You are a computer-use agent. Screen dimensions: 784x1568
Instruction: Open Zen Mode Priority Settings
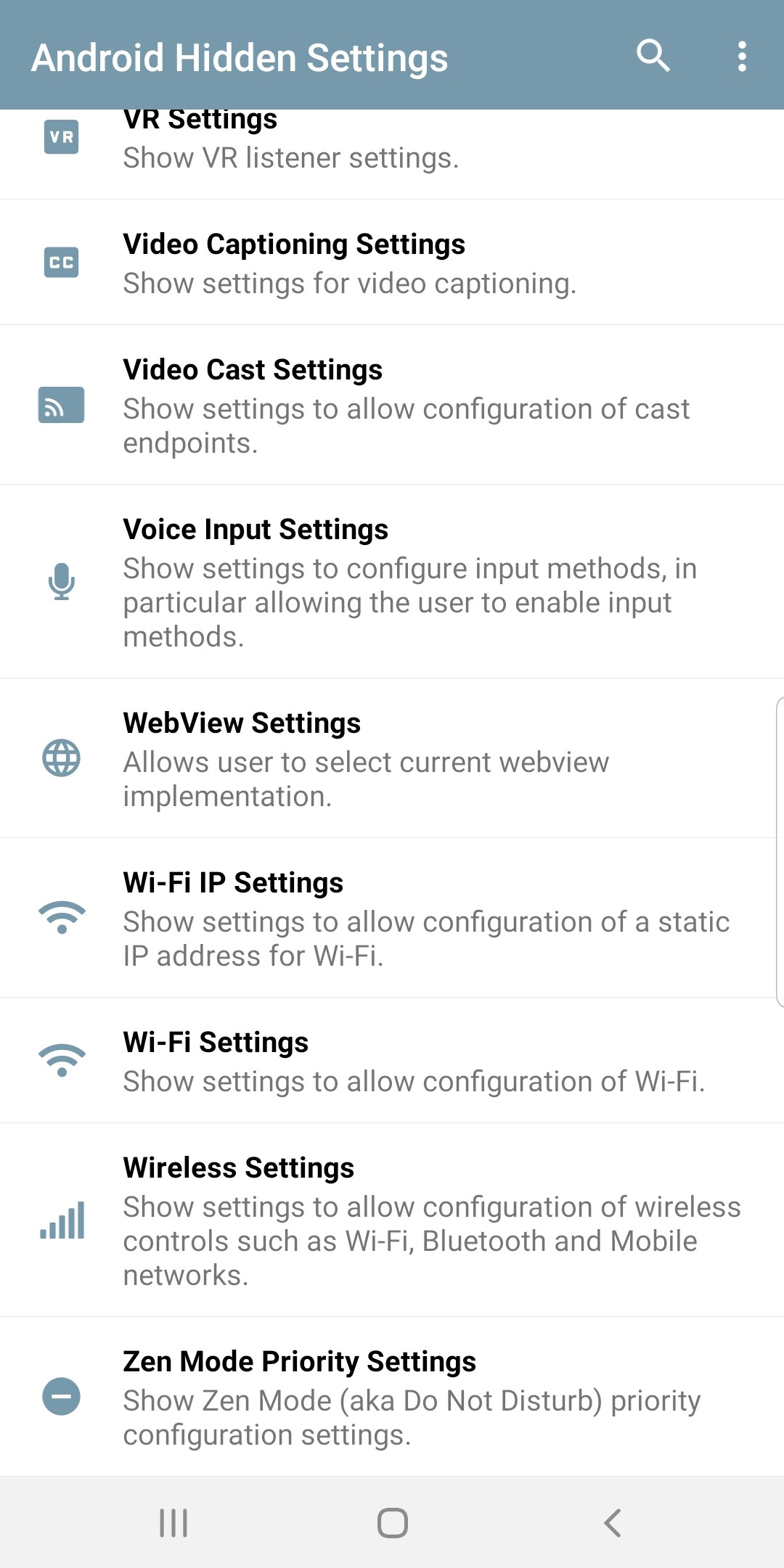pyautogui.click(x=392, y=1399)
